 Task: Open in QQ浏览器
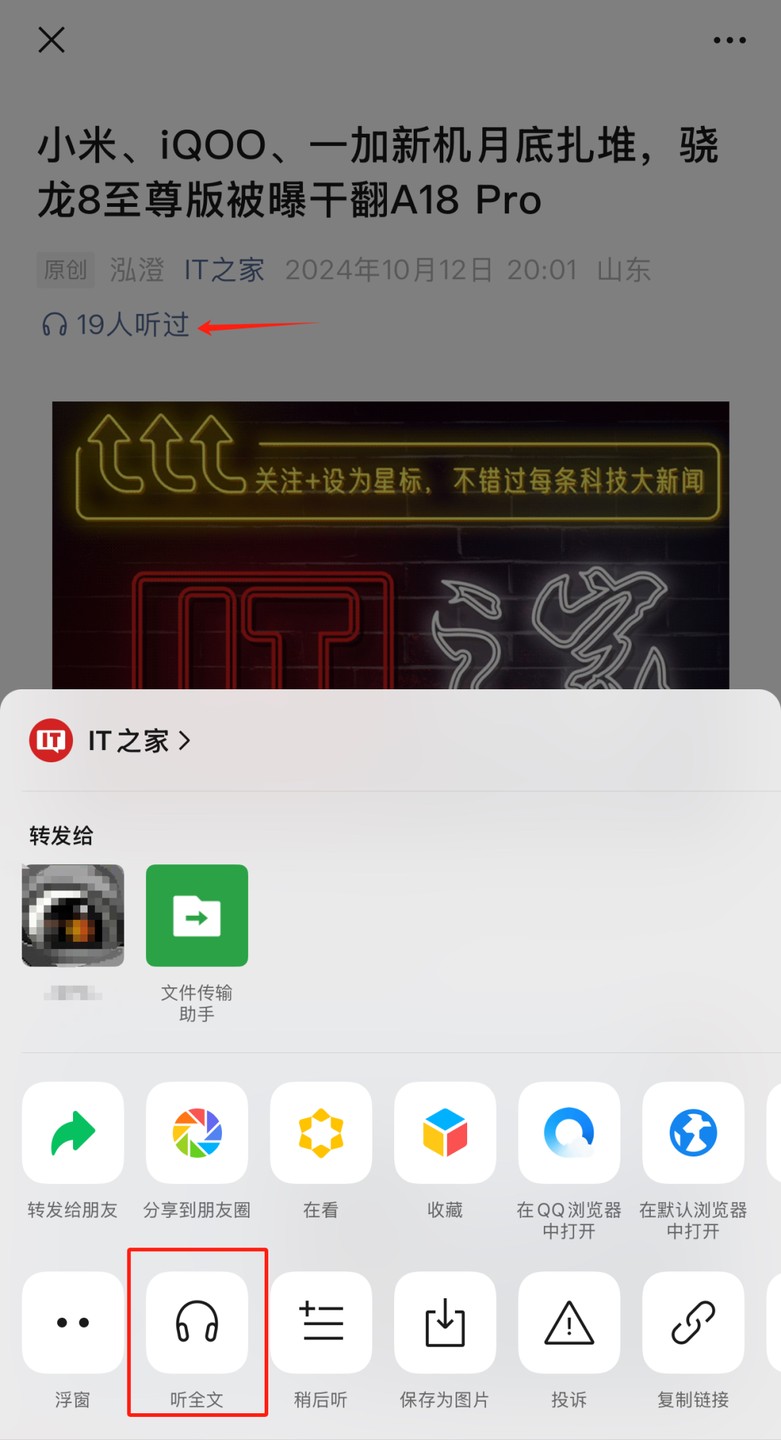tap(569, 1133)
